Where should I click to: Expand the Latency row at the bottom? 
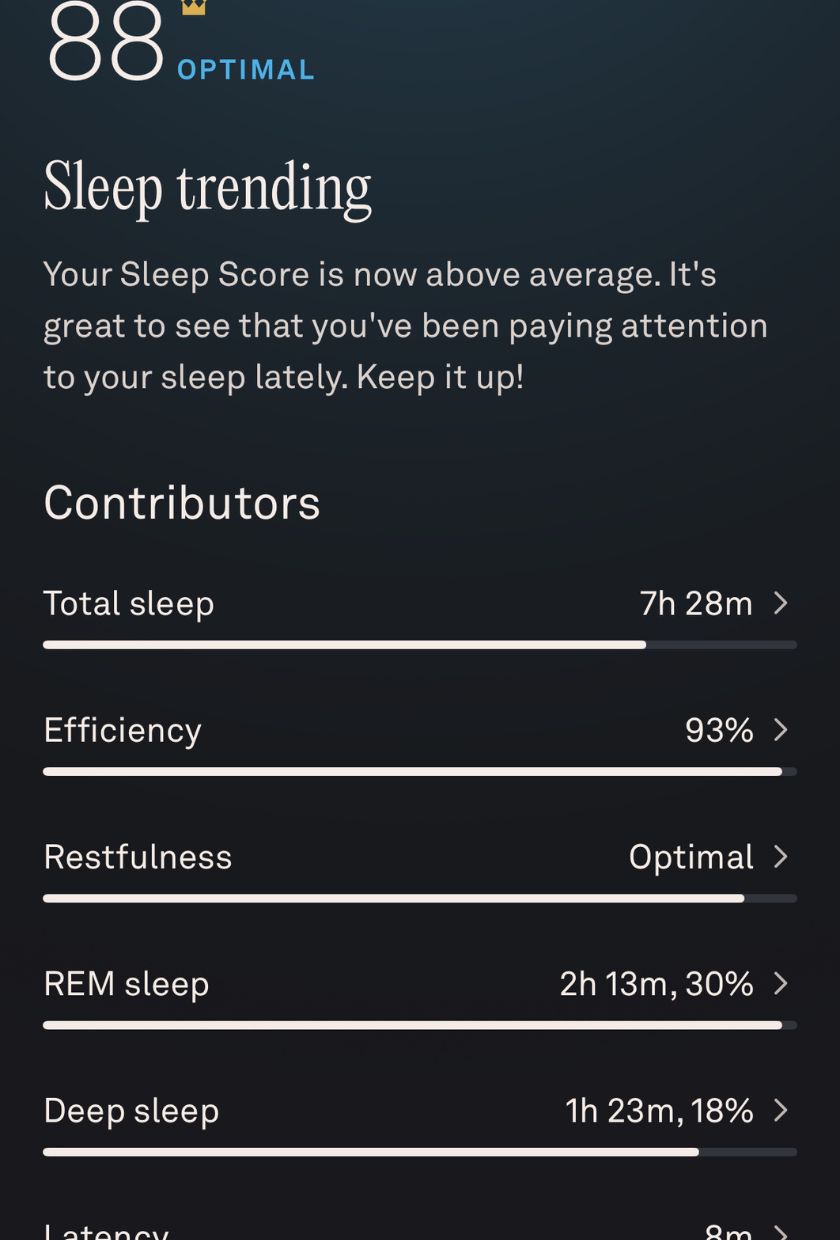[x=781, y=1232]
